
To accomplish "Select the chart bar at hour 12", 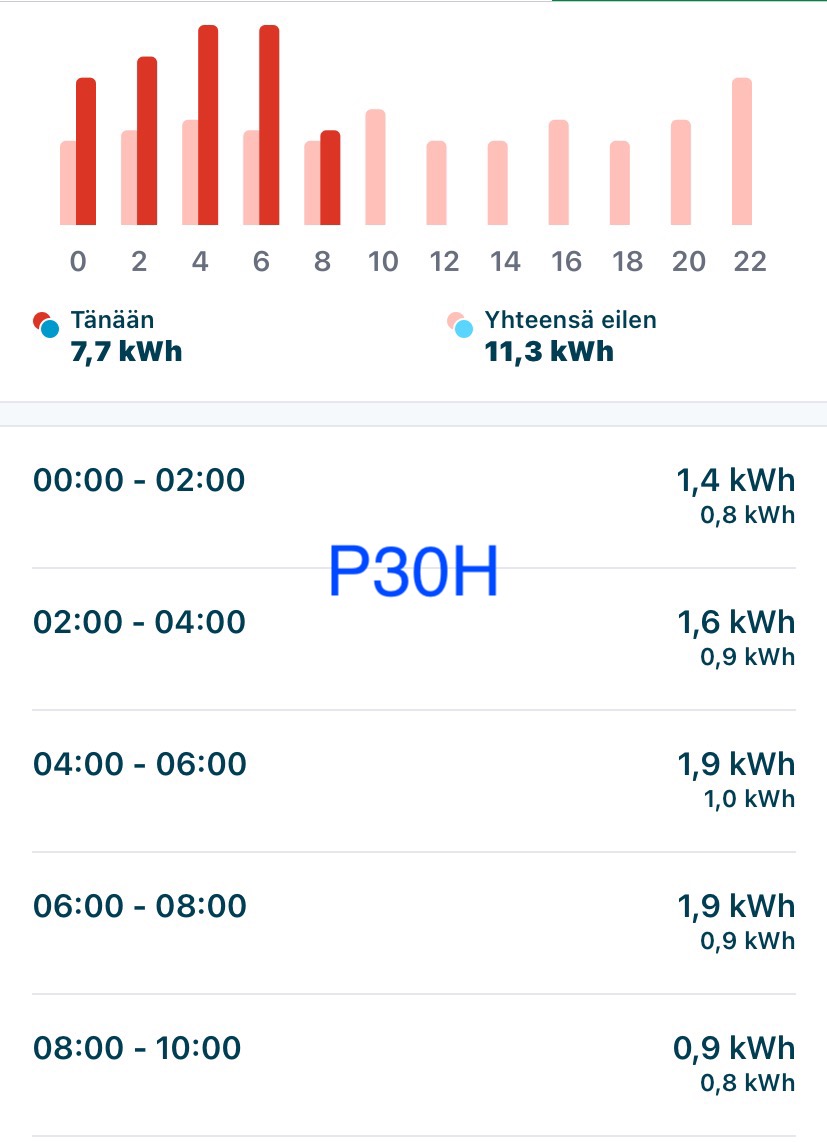I will click(436, 183).
